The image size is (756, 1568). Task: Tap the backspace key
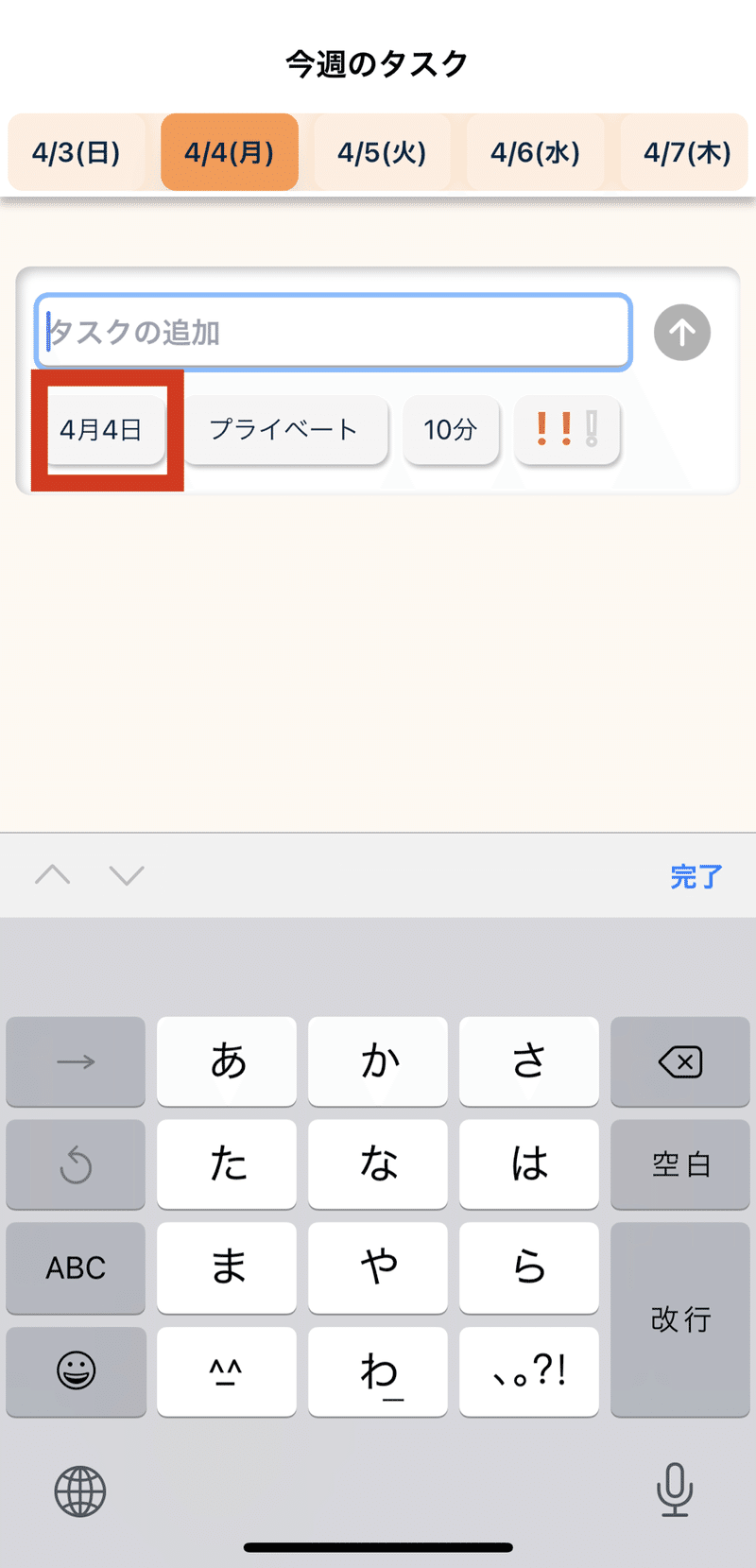(680, 1061)
